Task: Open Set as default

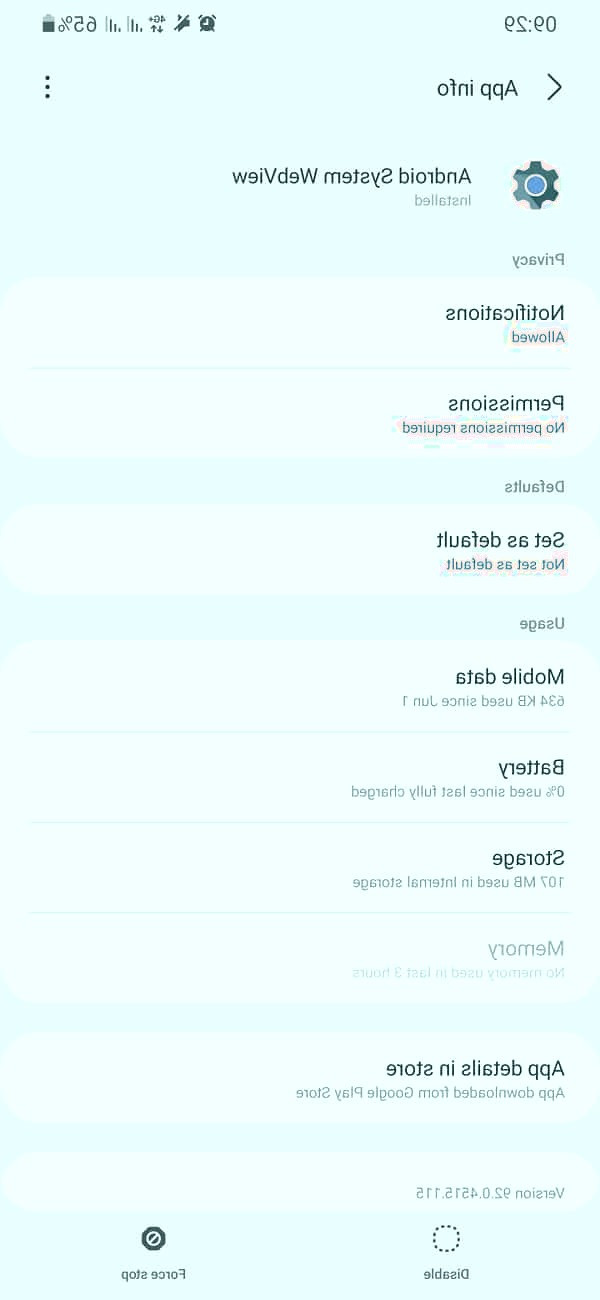Action: click(x=300, y=550)
